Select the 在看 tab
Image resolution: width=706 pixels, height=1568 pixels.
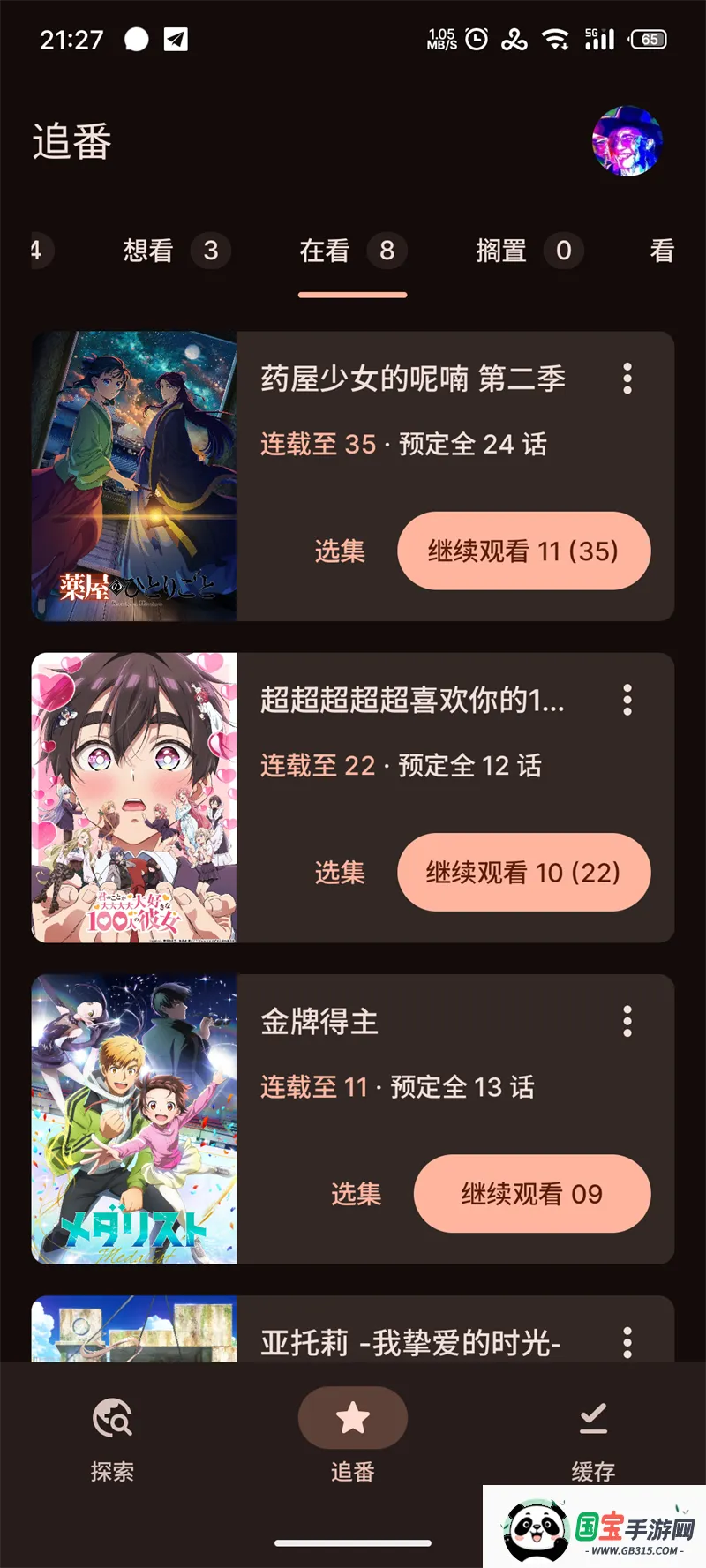(x=352, y=251)
